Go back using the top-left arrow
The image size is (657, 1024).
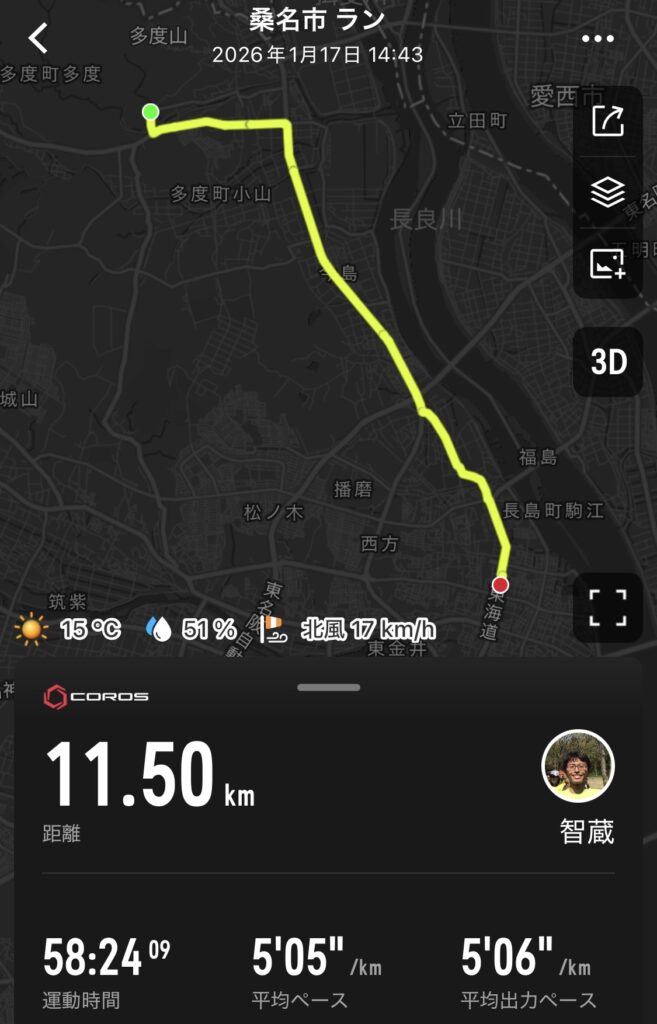[x=38, y=39]
